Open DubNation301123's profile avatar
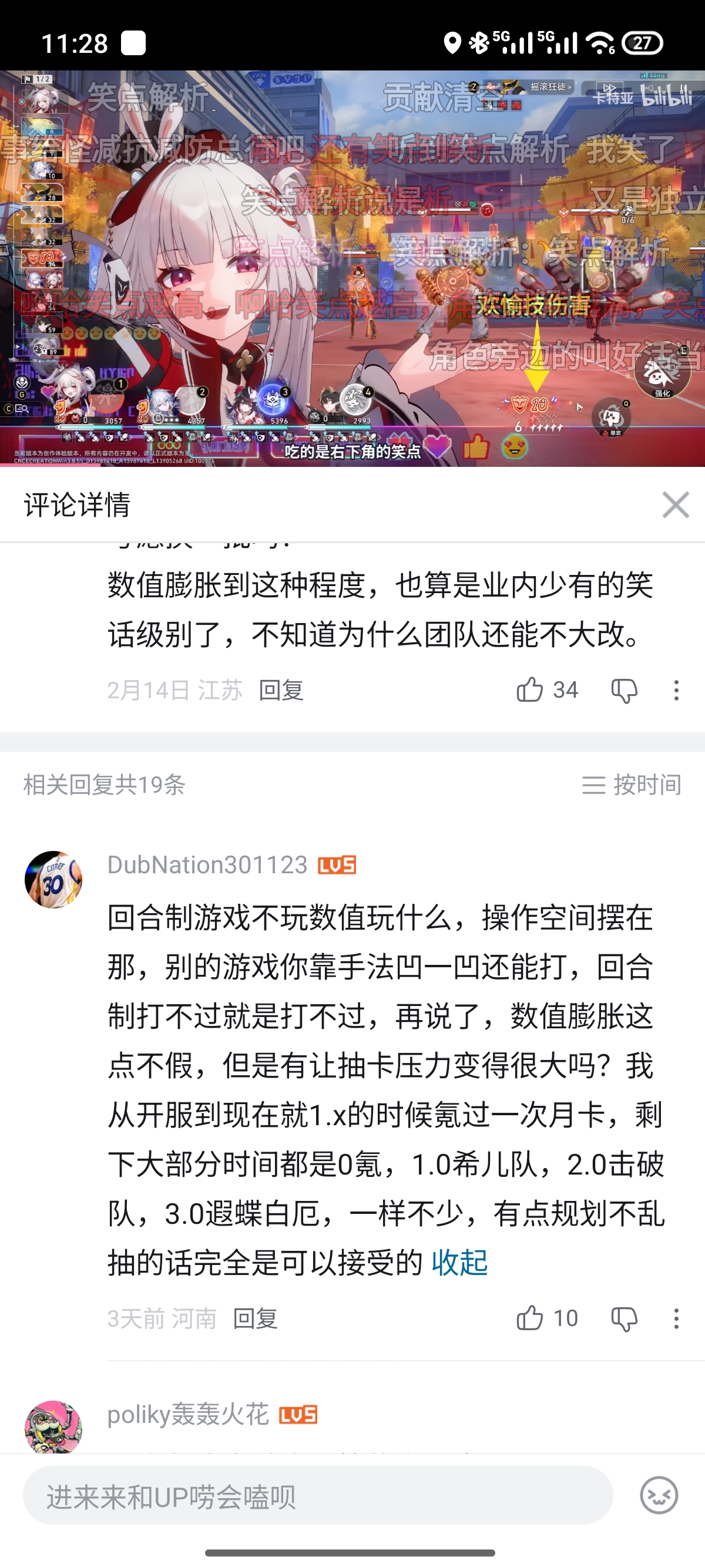 tap(53, 880)
